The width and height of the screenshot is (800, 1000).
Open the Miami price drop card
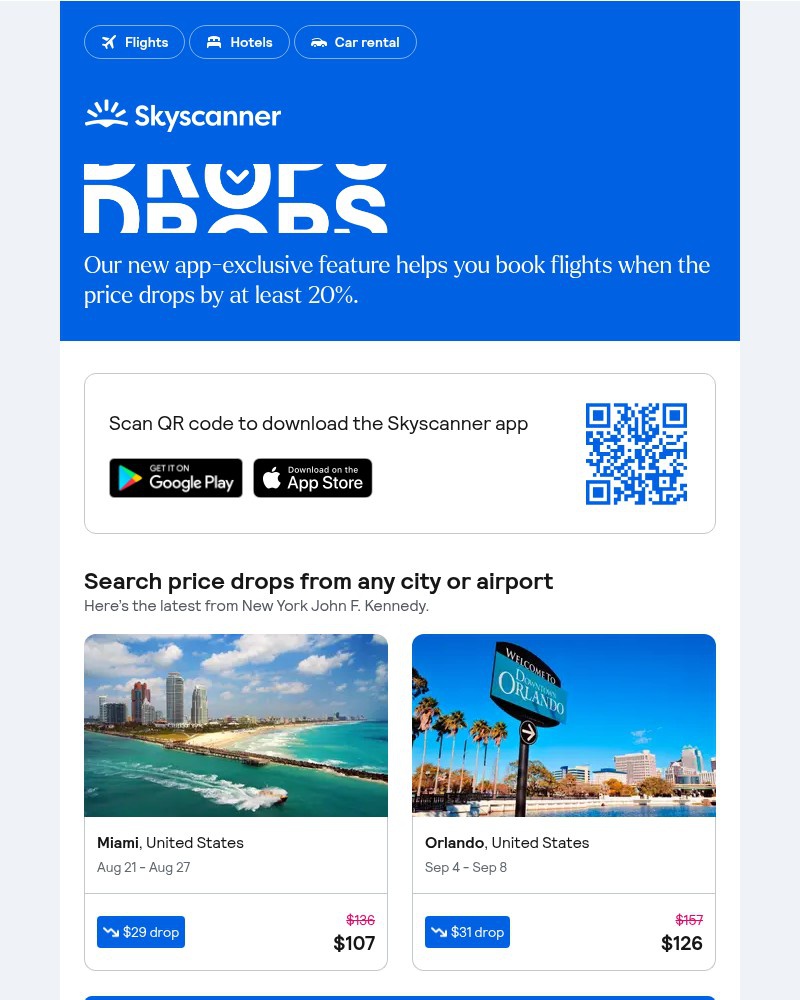236,760
